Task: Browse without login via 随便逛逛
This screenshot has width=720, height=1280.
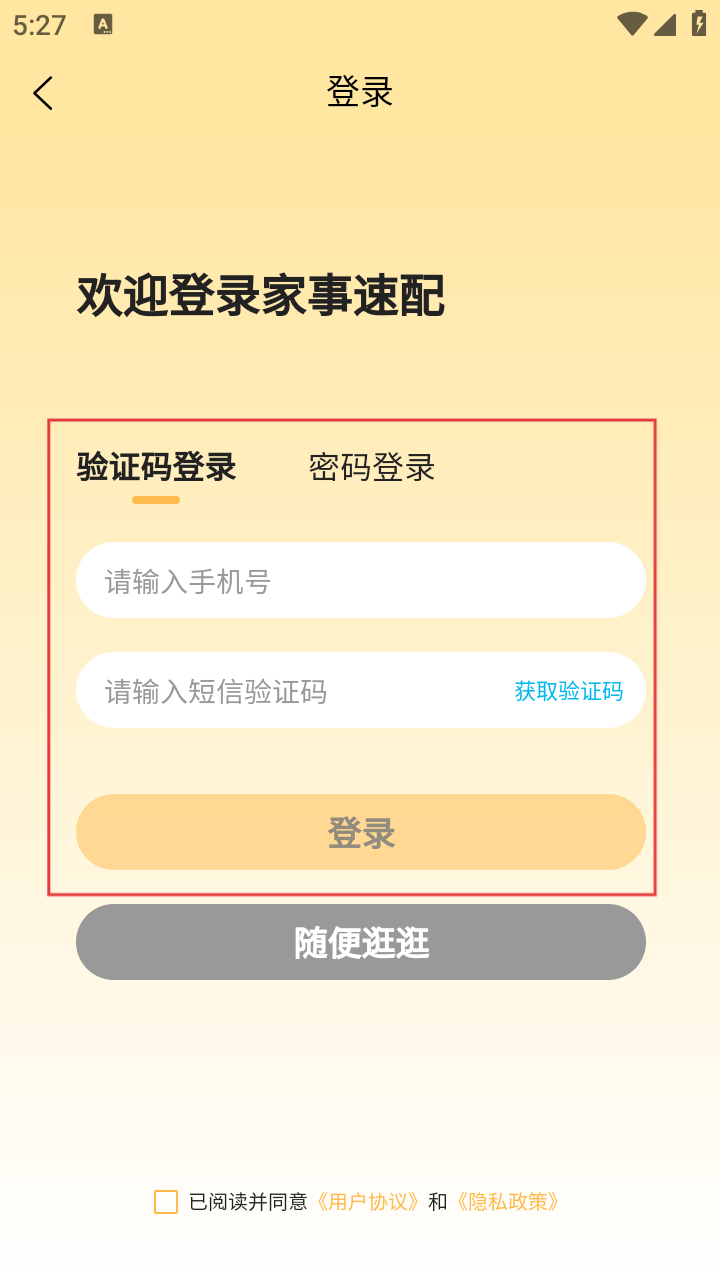Action: coord(360,942)
